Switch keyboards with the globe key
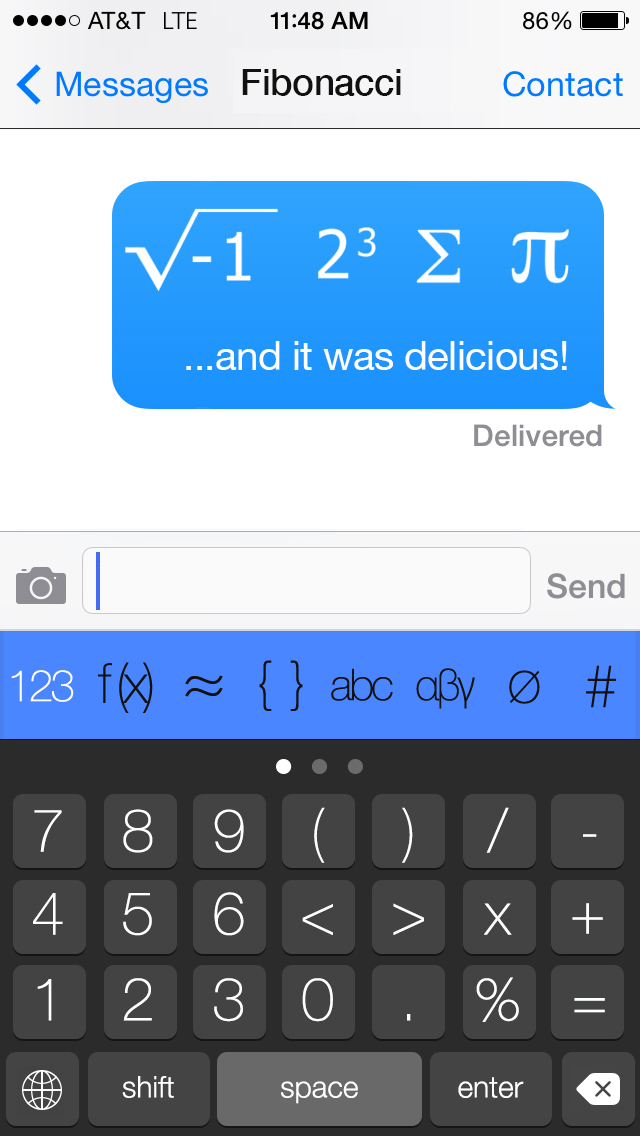Screen dimensions: 640x1136 [41, 1088]
